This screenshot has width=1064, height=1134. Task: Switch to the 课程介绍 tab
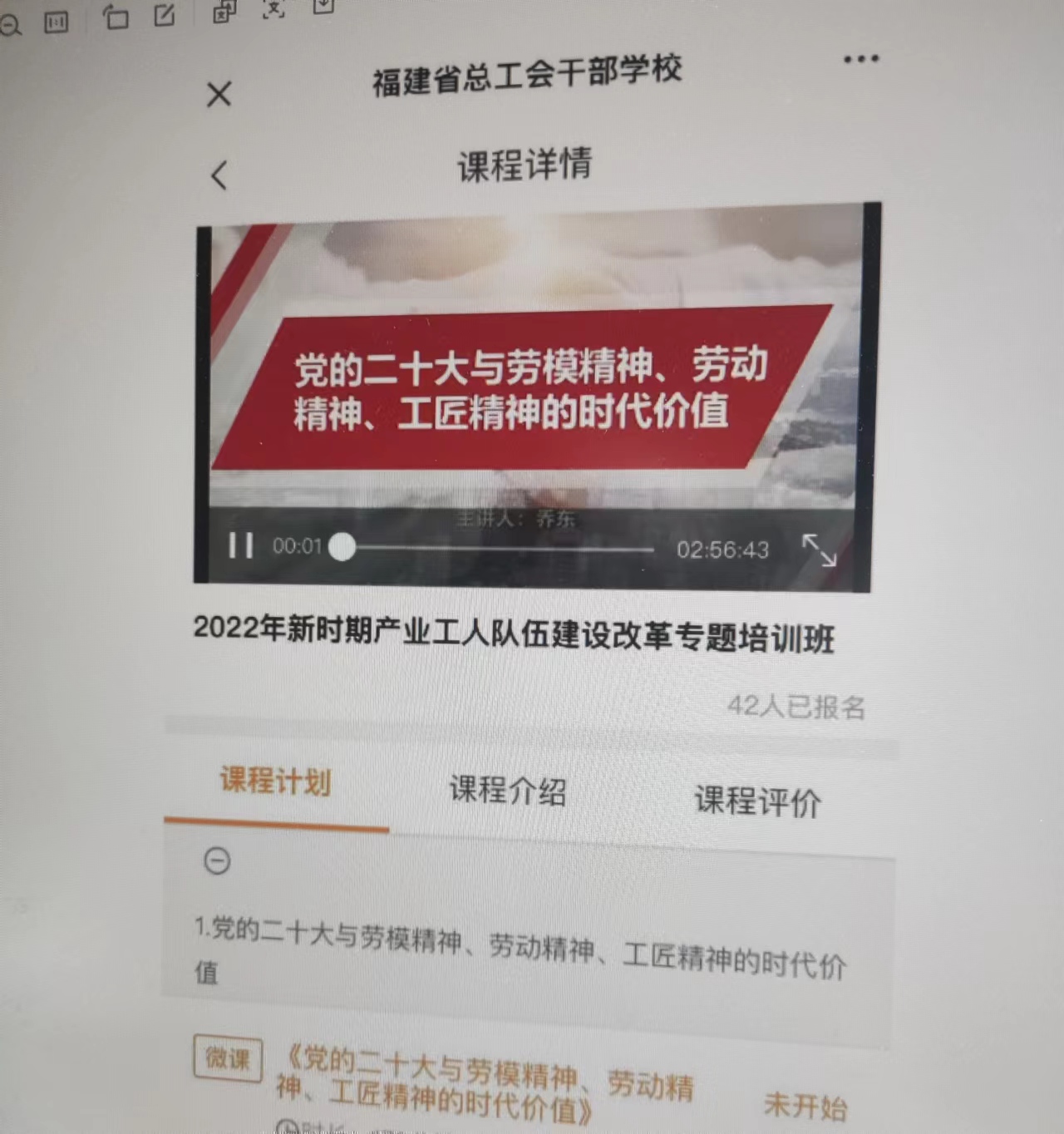click(x=507, y=790)
